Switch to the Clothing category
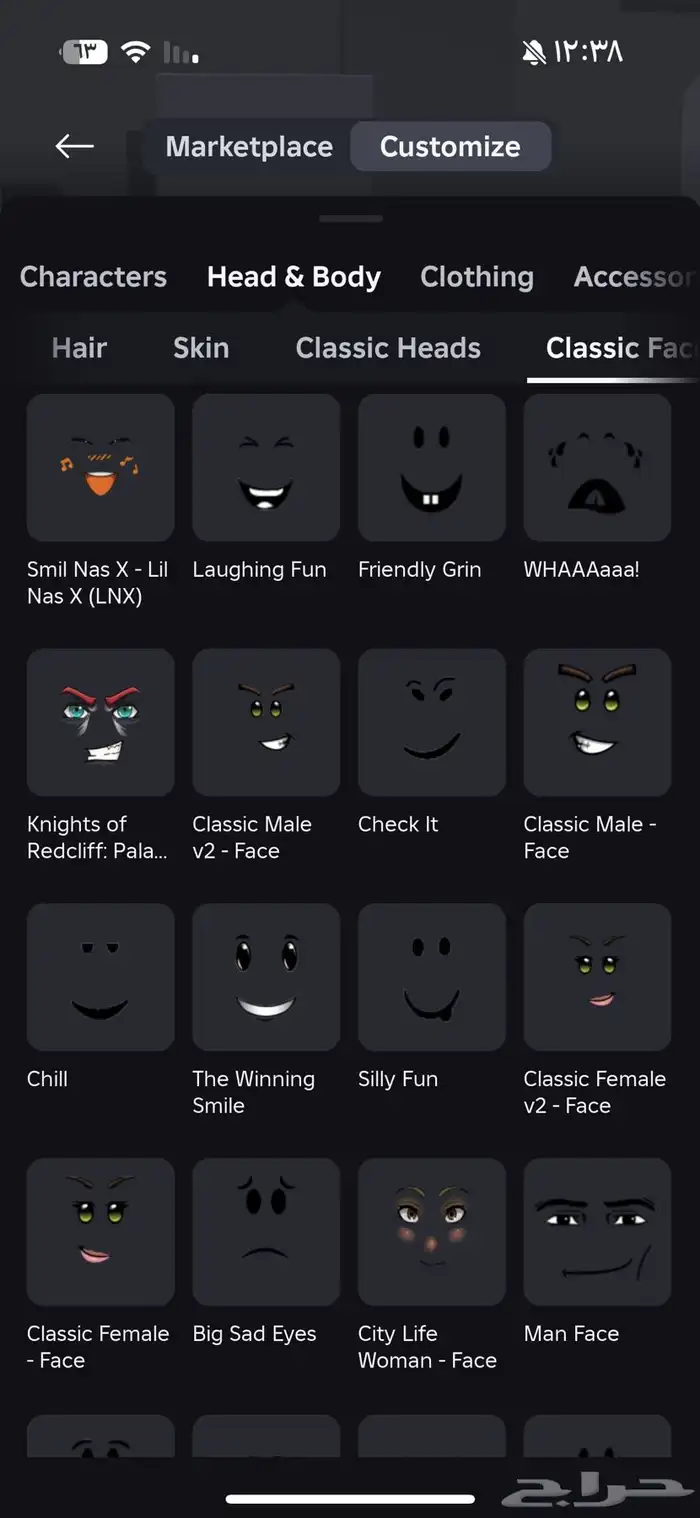This screenshot has width=700, height=1518. (476, 277)
